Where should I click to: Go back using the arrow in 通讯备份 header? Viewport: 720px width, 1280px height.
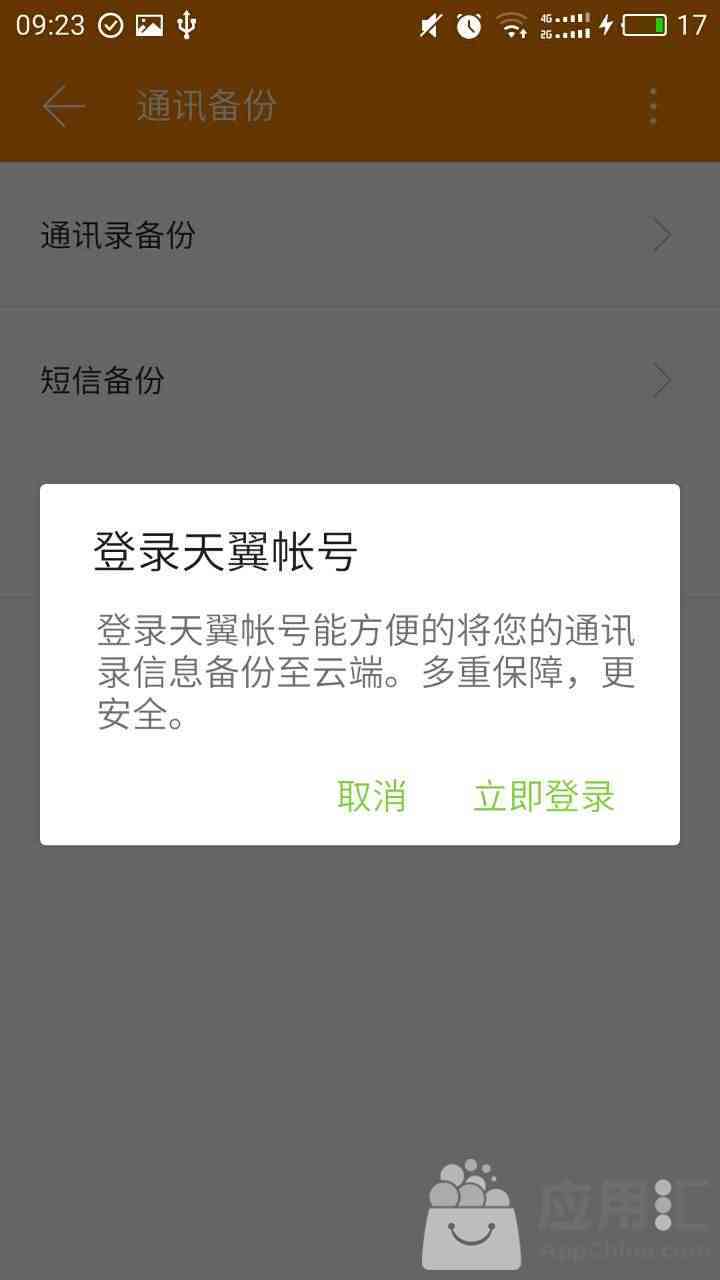tap(63, 106)
